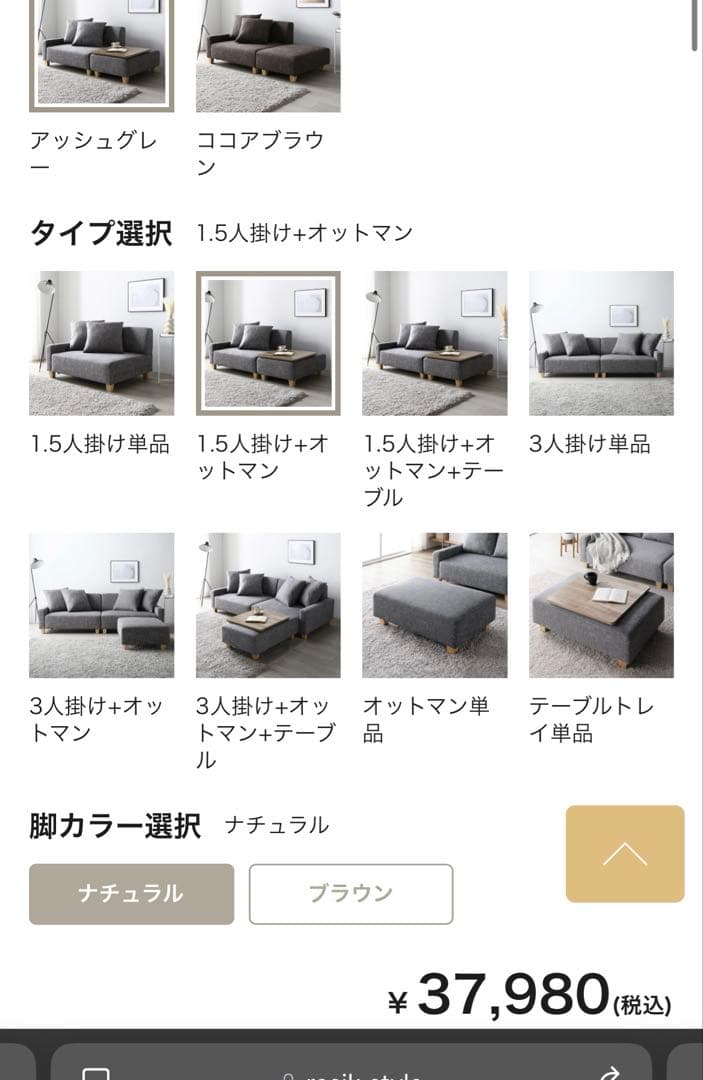Select the オットマン単品 type
This screenshot has height=1080, width=703.
pyautogui.click(x=434, y=605)
